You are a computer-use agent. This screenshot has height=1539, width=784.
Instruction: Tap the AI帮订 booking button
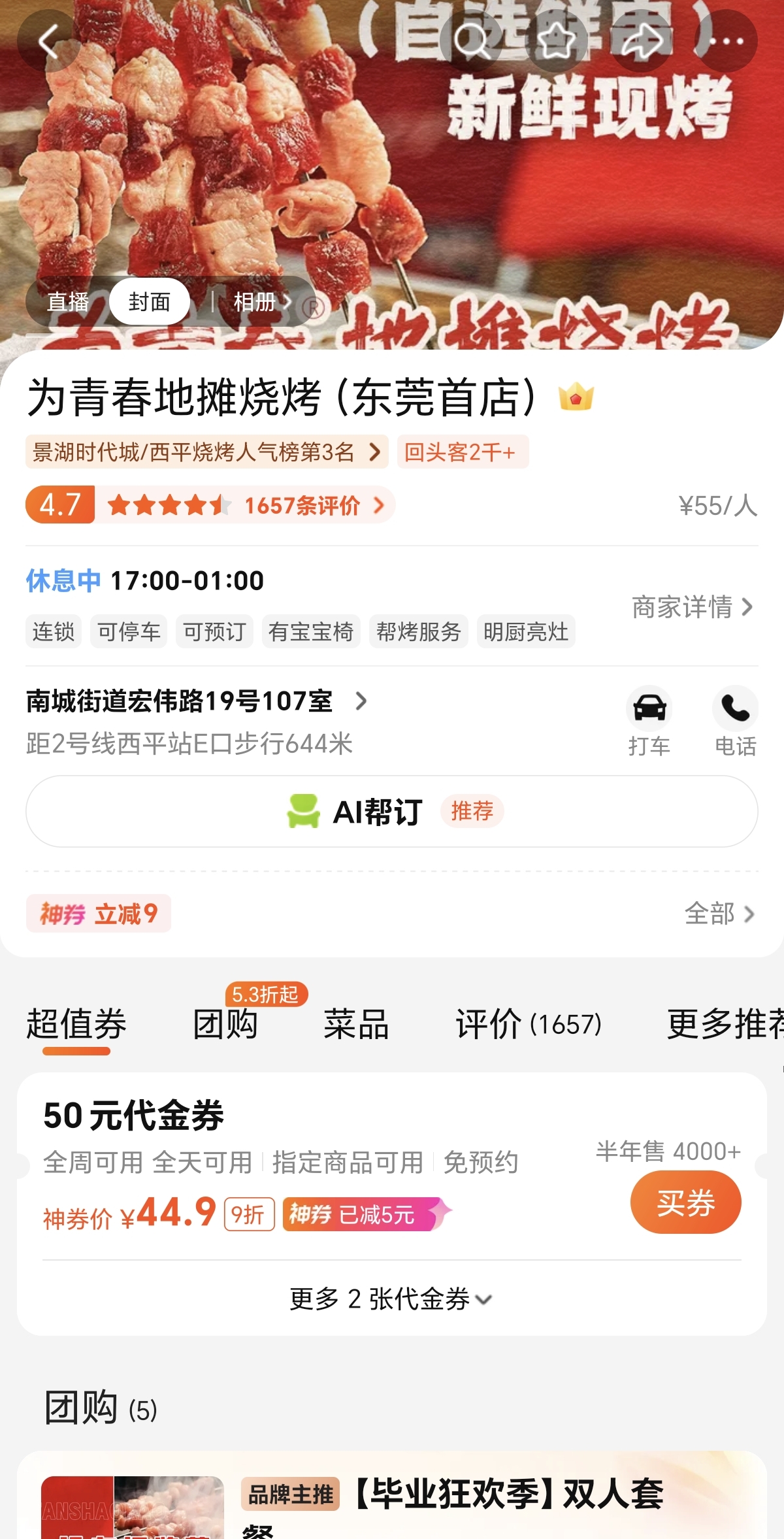point(392,812)
